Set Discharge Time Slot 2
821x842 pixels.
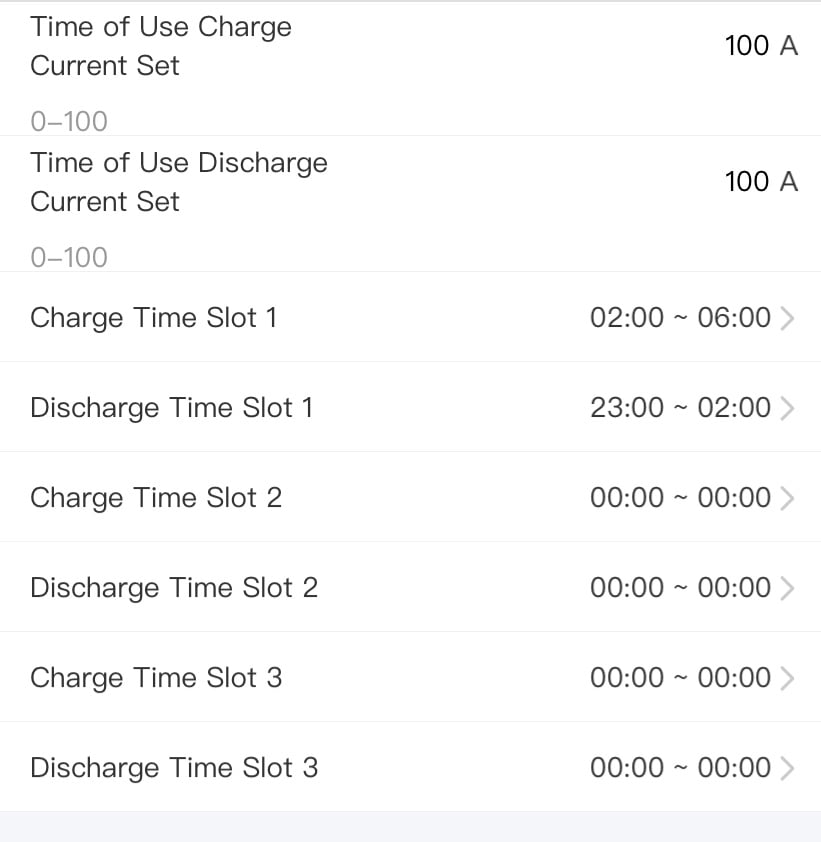[x=410, y=588]
